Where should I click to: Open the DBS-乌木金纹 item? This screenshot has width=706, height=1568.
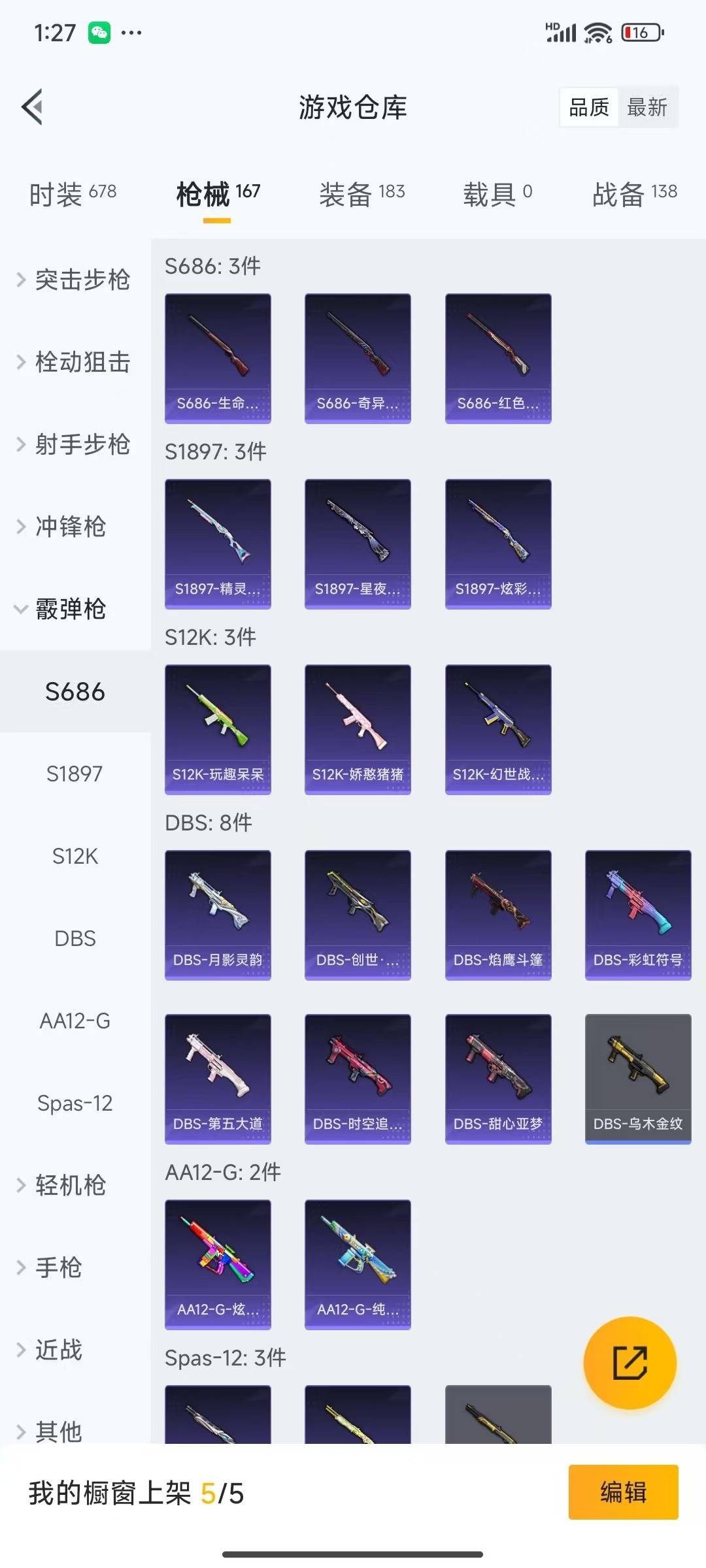tap(637, 1078)
